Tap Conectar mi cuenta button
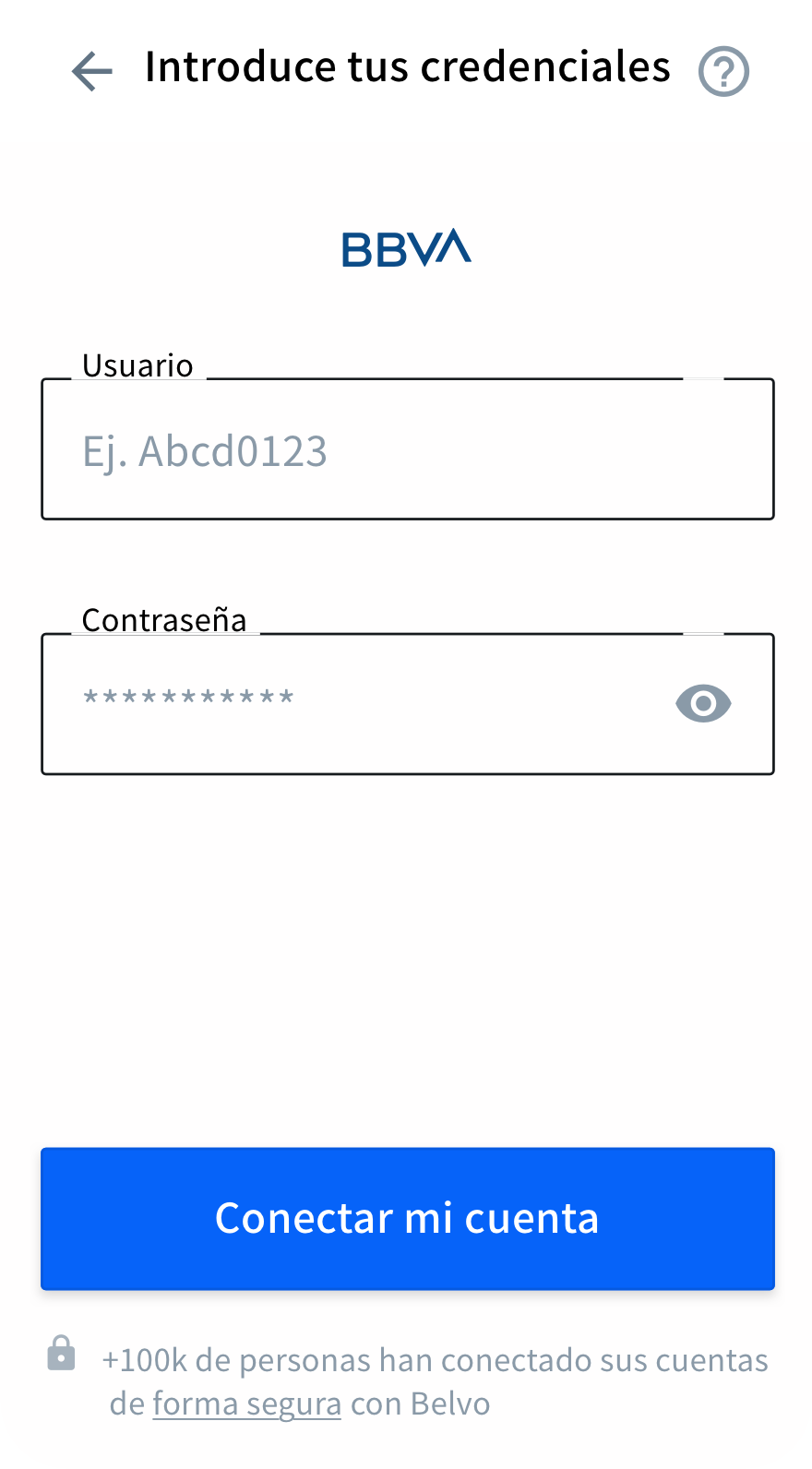The height and width of the screenshot is (1469, 812). click(x=408, y=1218)
